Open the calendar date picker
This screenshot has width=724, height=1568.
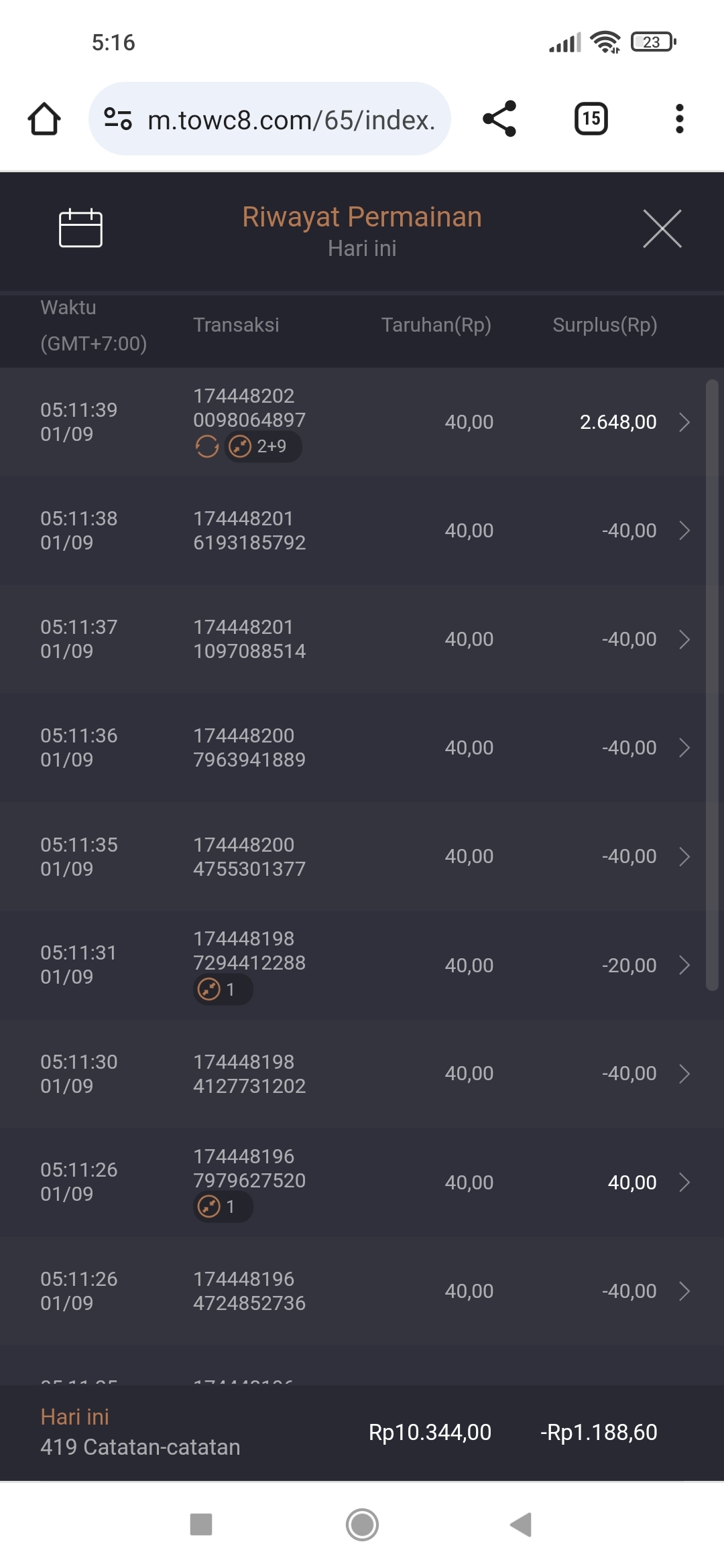(x=80, y=228)
